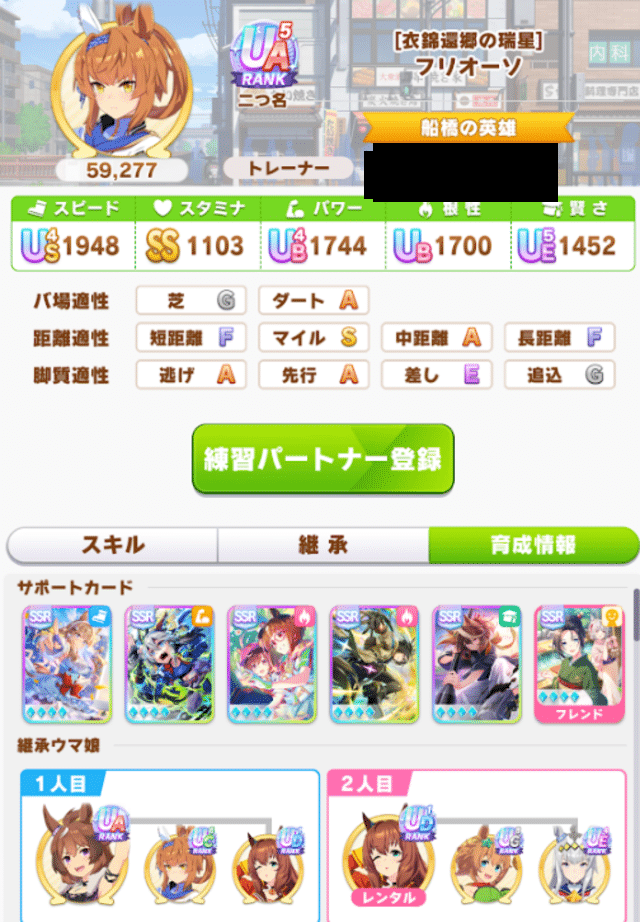Switch to the スキル tab
The image size is (640, 922).
(112, 545)
